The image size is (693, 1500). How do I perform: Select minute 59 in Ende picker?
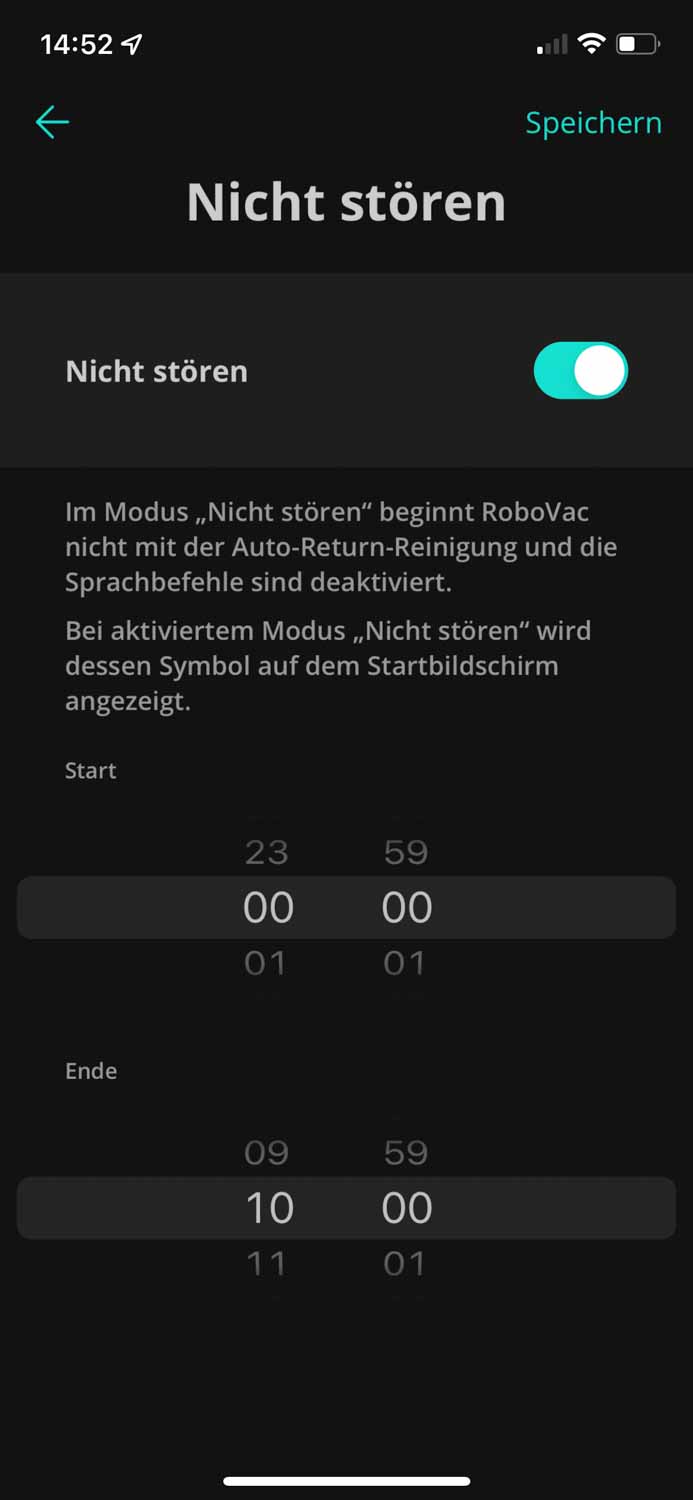point(406,1153)
